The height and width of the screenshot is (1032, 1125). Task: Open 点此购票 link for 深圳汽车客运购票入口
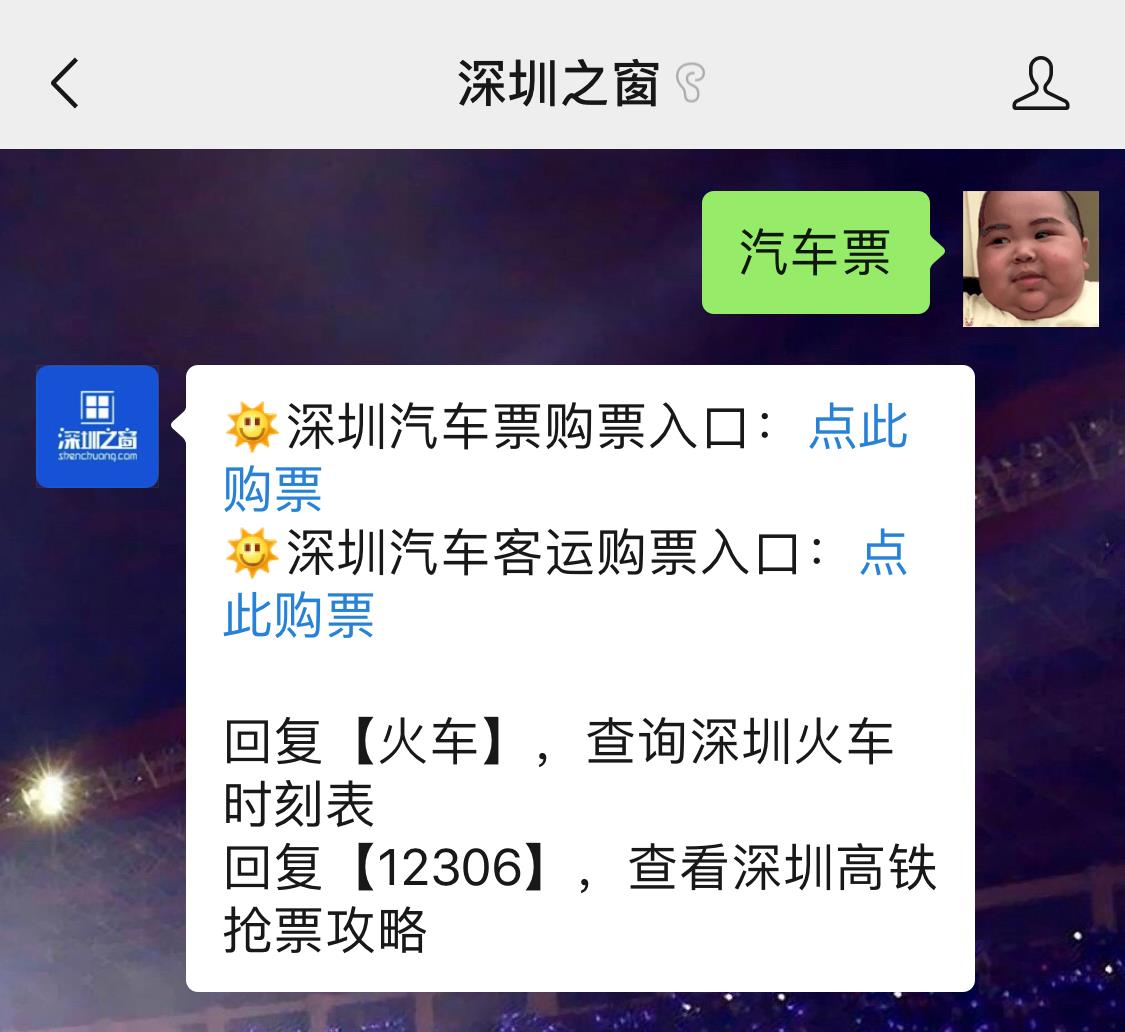pyautogui.click(x=298, y=613)
